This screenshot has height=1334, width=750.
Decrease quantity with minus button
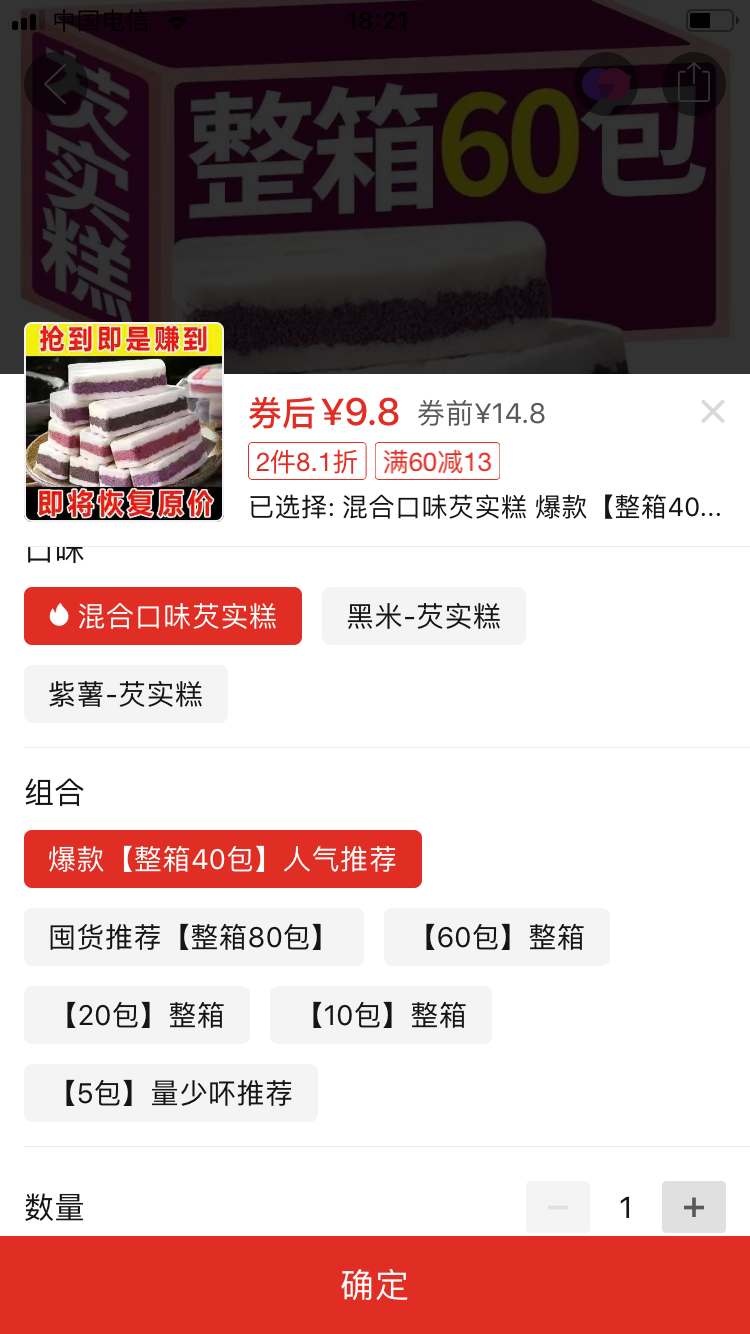point(557,1207)
